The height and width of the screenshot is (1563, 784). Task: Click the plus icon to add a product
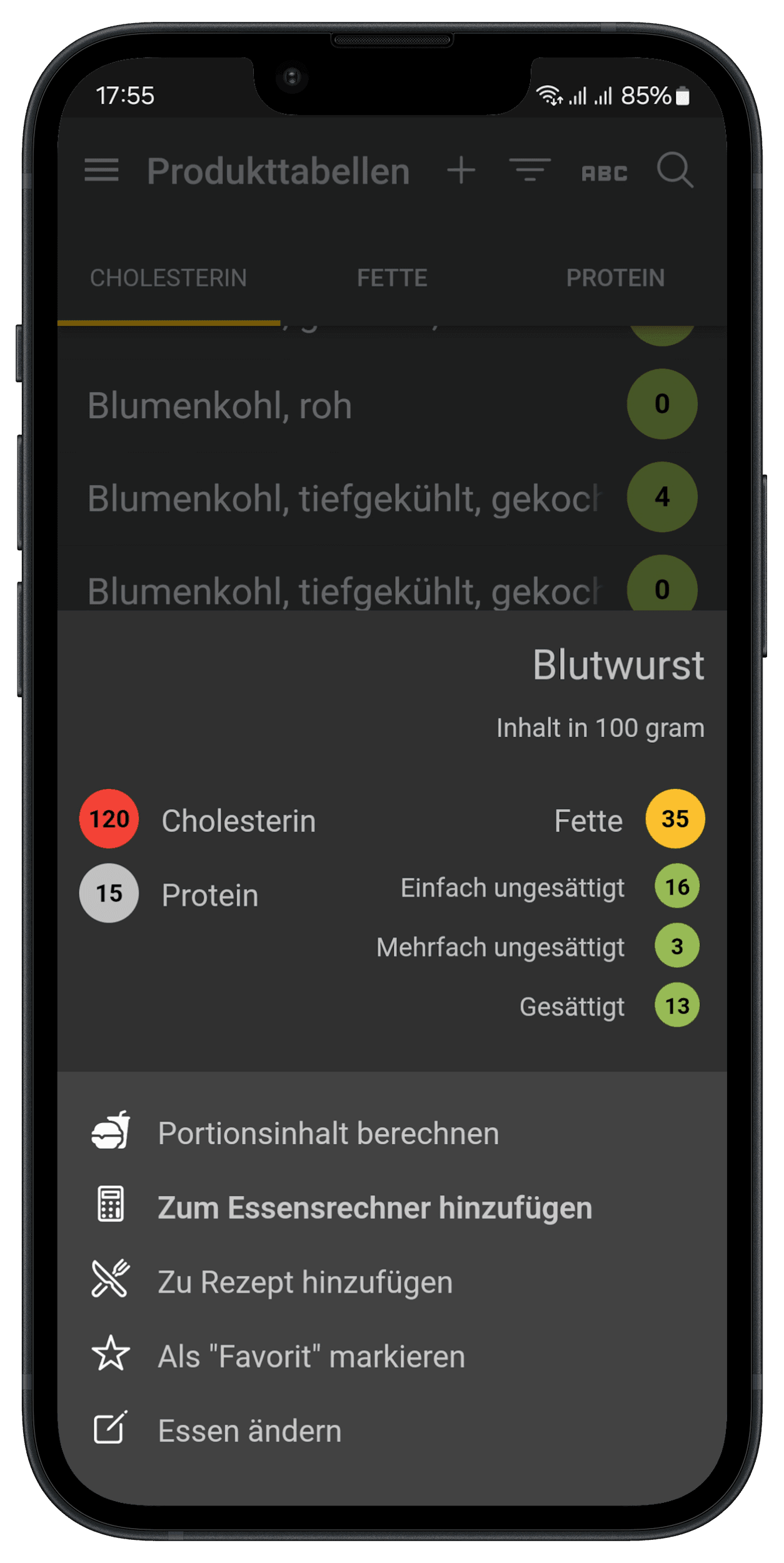pos(461,170)
